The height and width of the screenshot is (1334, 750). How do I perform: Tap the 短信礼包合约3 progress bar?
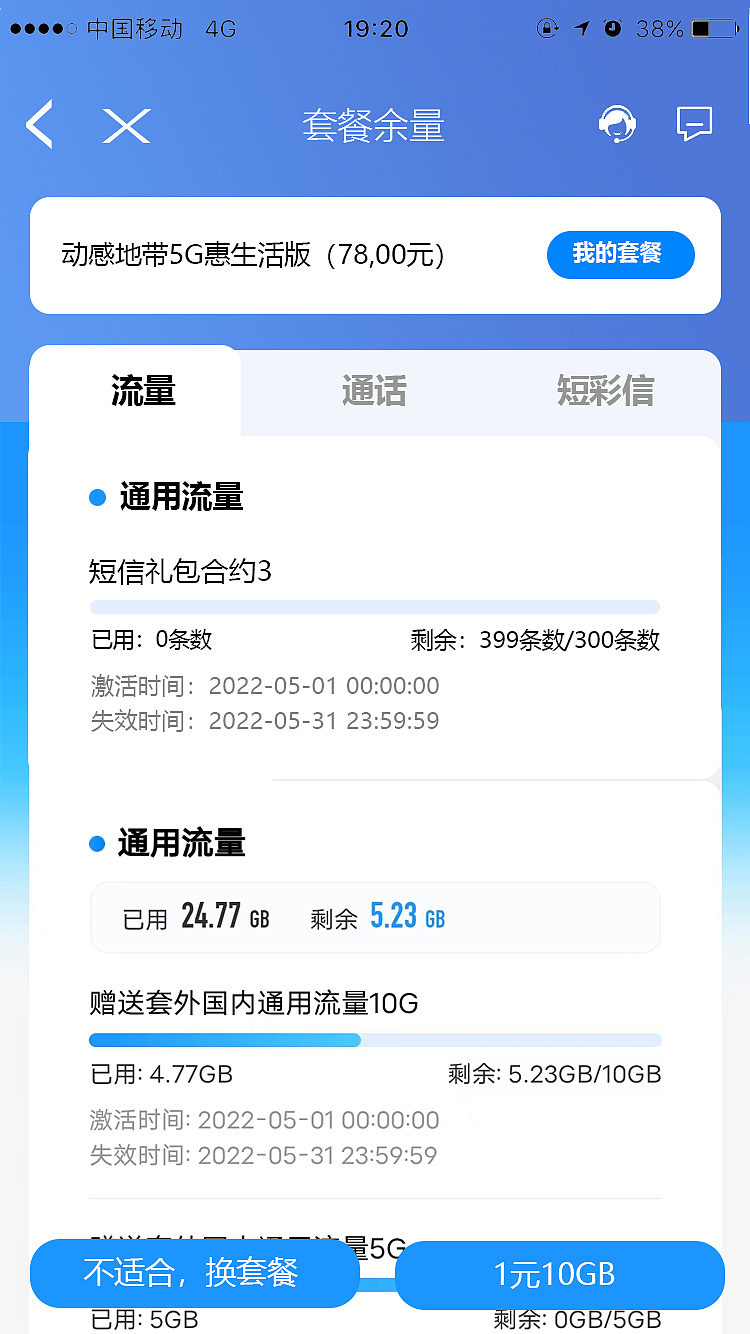(375, 606)
